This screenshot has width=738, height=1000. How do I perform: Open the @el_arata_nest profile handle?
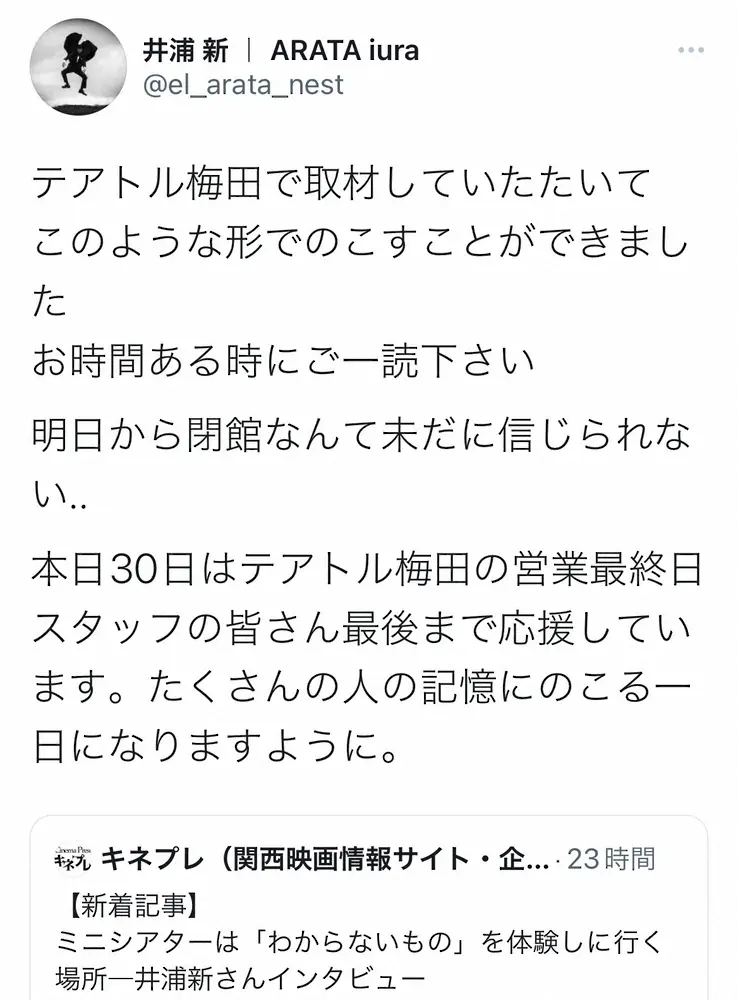pos(244,85)
